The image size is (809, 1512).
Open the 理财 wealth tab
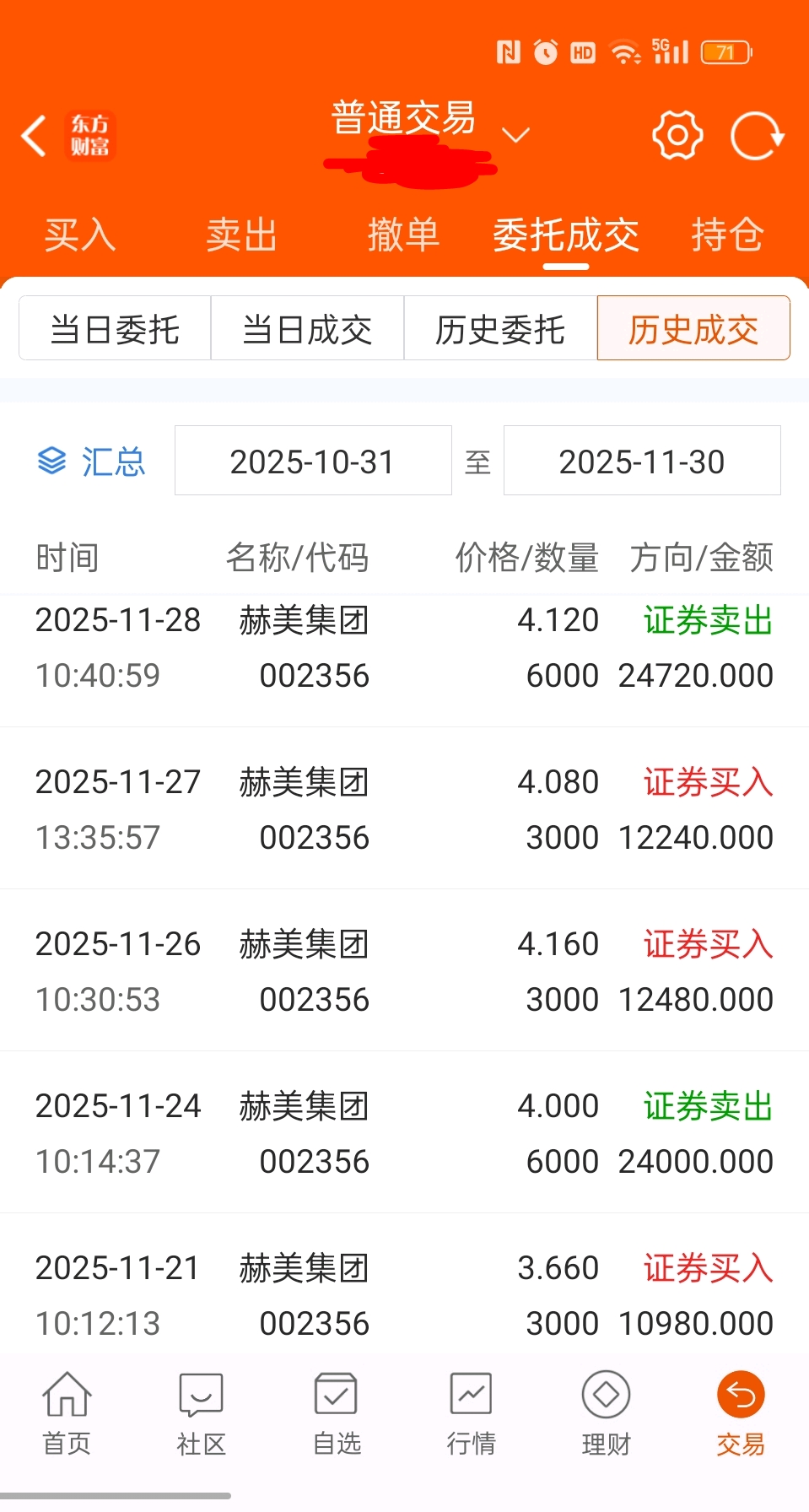(606, 1413)
